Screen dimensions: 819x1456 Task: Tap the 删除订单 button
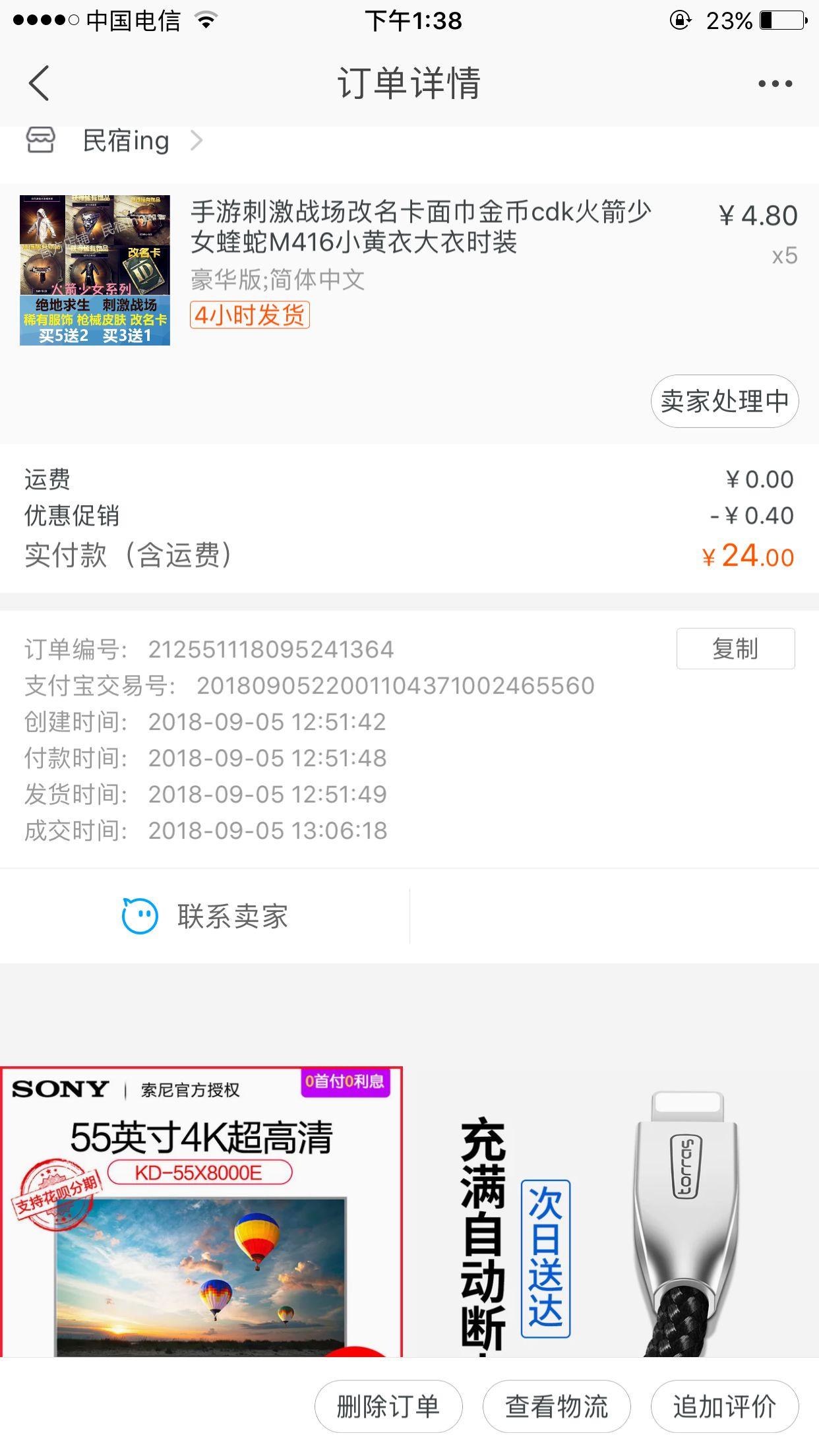point(388,1406)
